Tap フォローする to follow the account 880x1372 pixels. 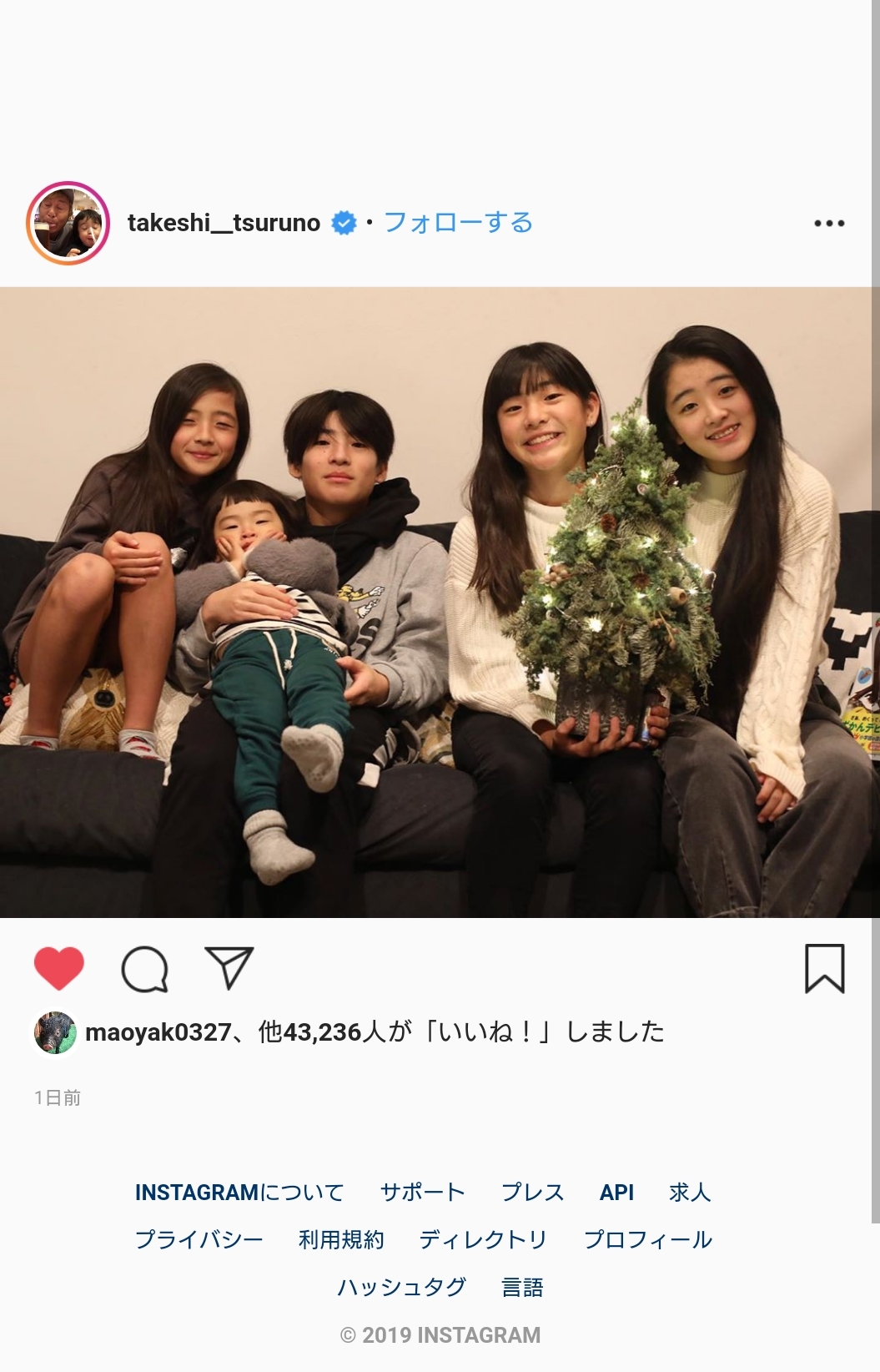pyautogui.click(x=458, y=223)
